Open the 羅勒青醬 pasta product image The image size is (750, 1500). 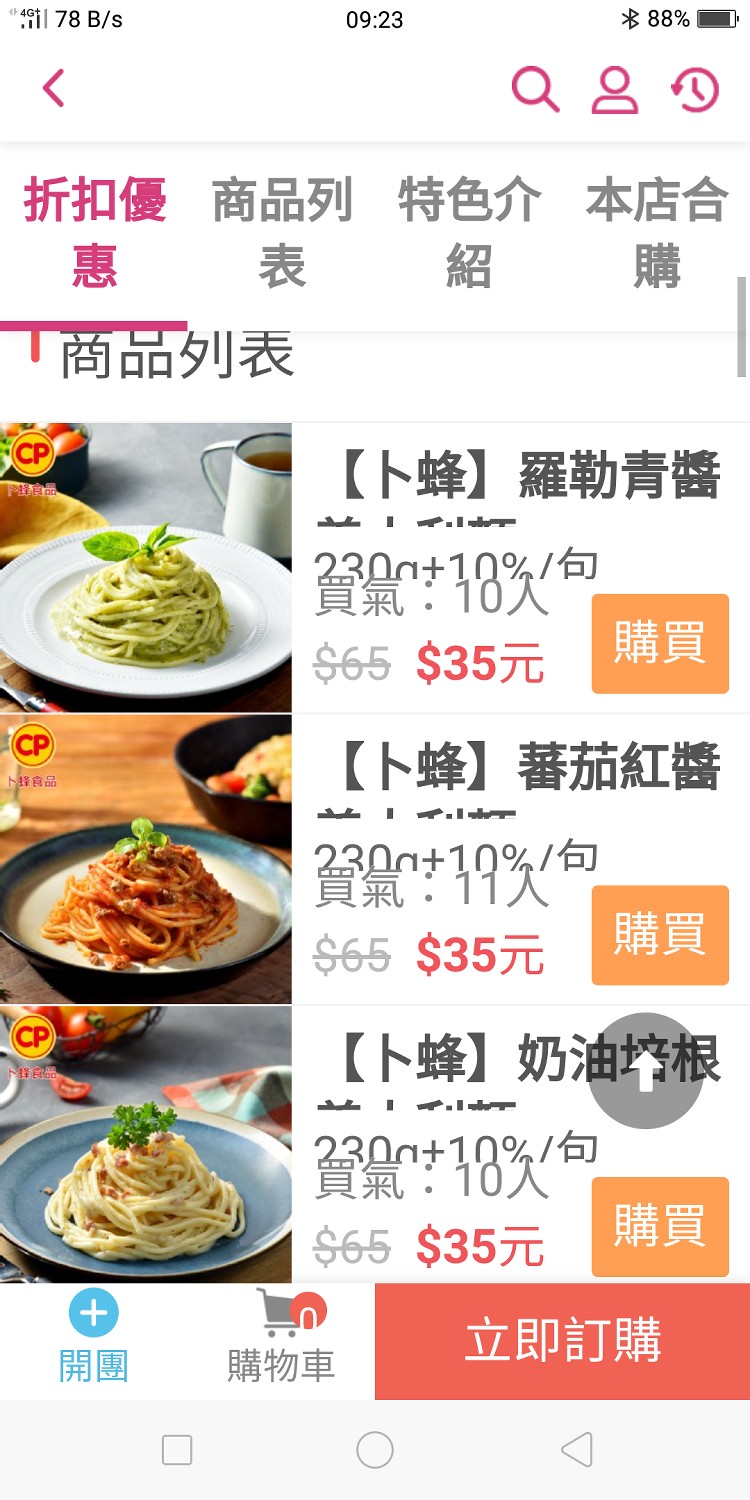click(x=146, y=567)
